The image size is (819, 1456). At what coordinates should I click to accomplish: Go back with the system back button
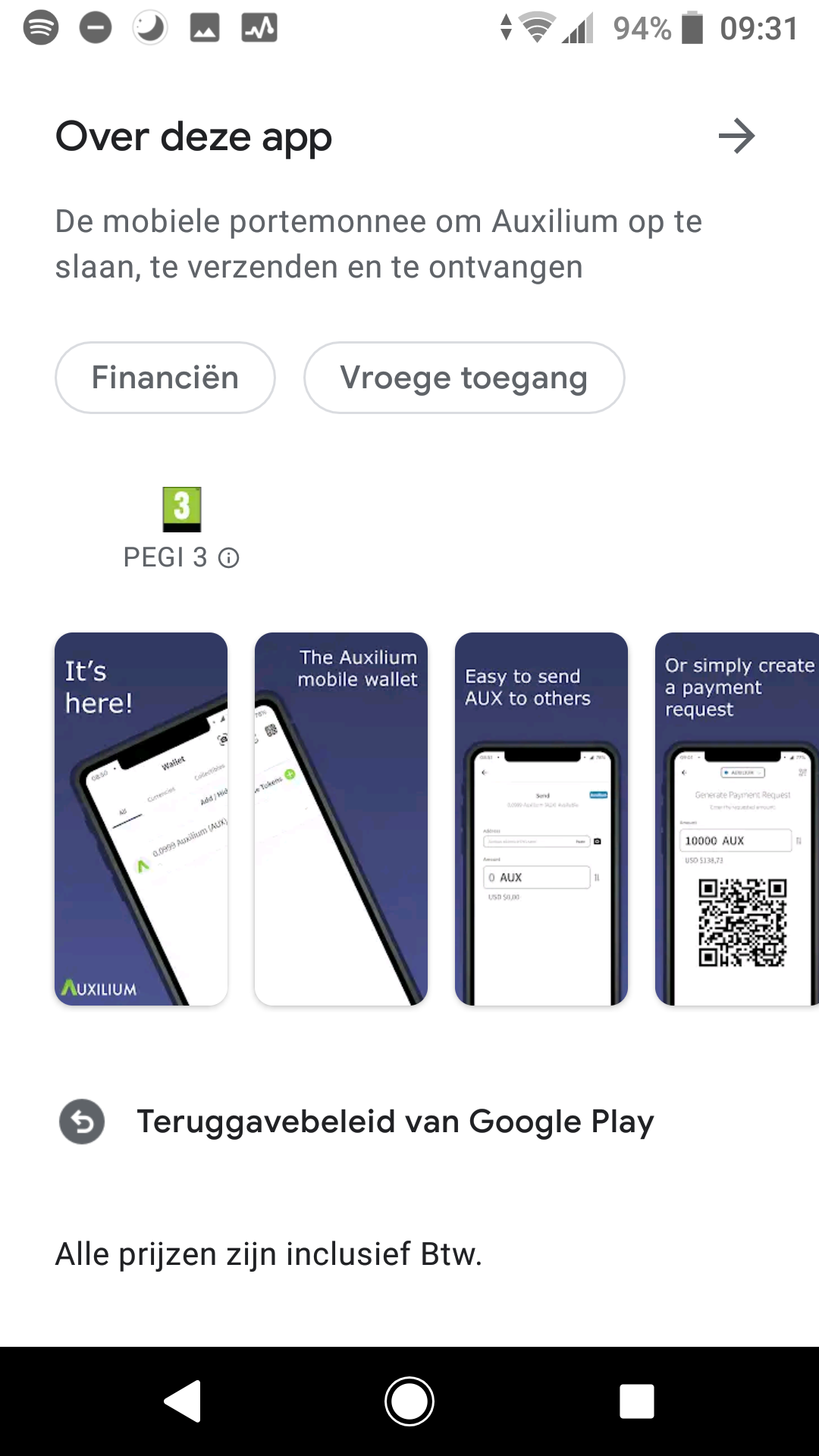tap(182, 1401)
